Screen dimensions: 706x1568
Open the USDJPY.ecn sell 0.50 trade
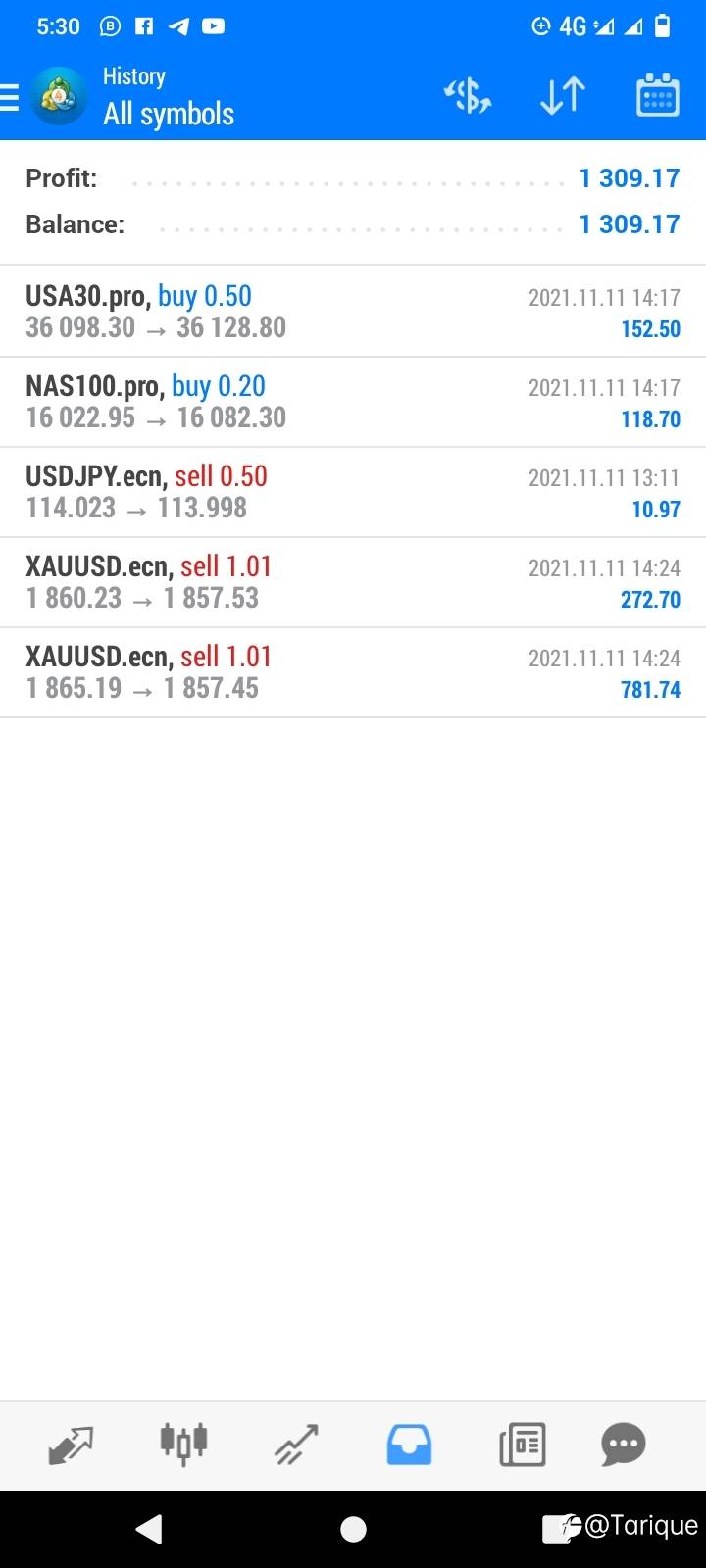(x=353, y=492)
